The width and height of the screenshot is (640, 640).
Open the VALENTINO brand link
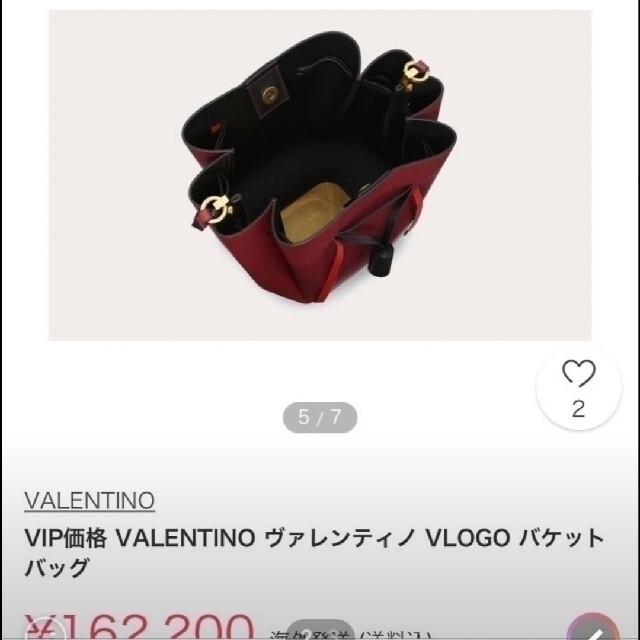(88, 500)
